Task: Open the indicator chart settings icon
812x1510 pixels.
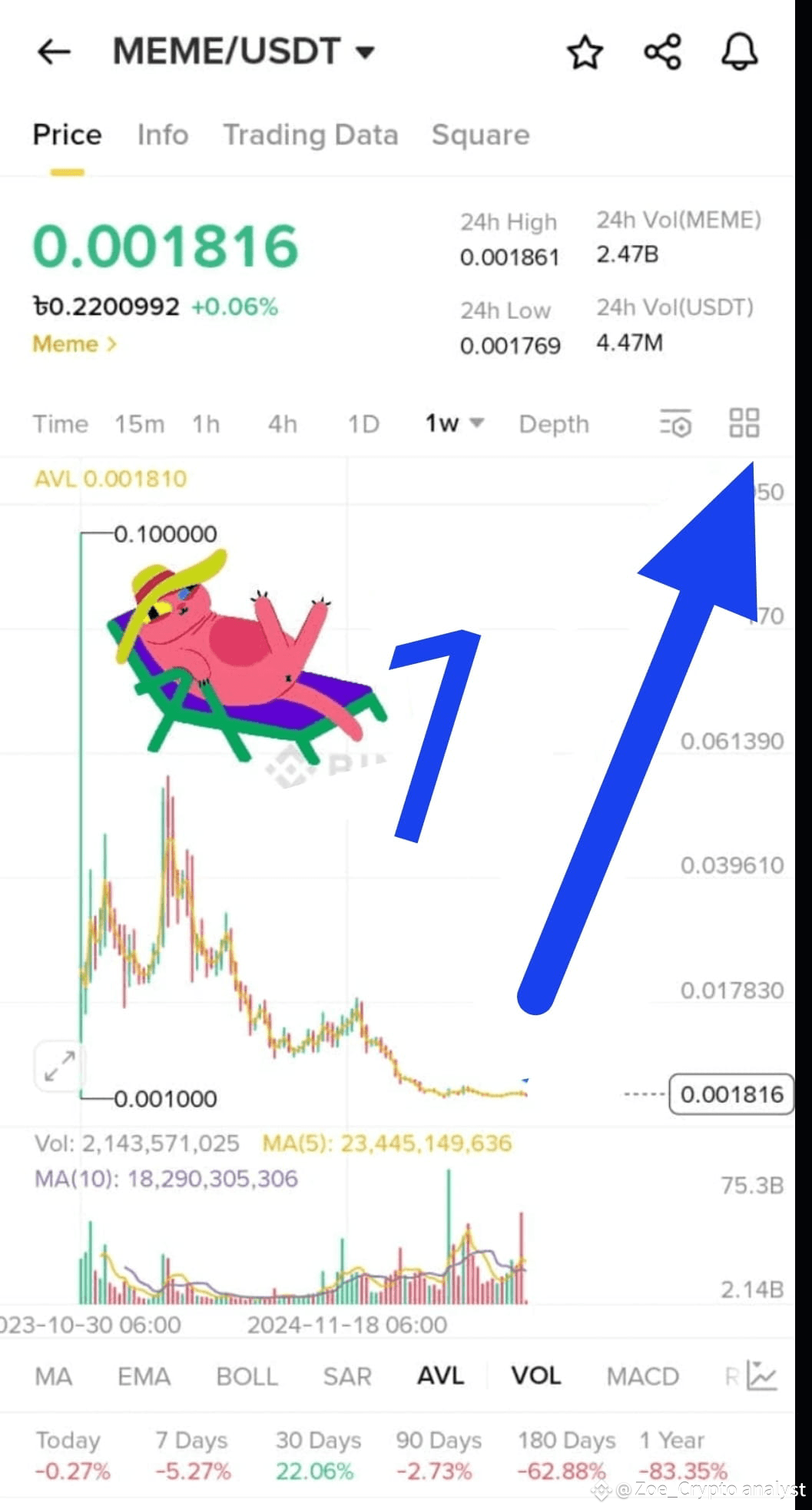Action: 762,1376
